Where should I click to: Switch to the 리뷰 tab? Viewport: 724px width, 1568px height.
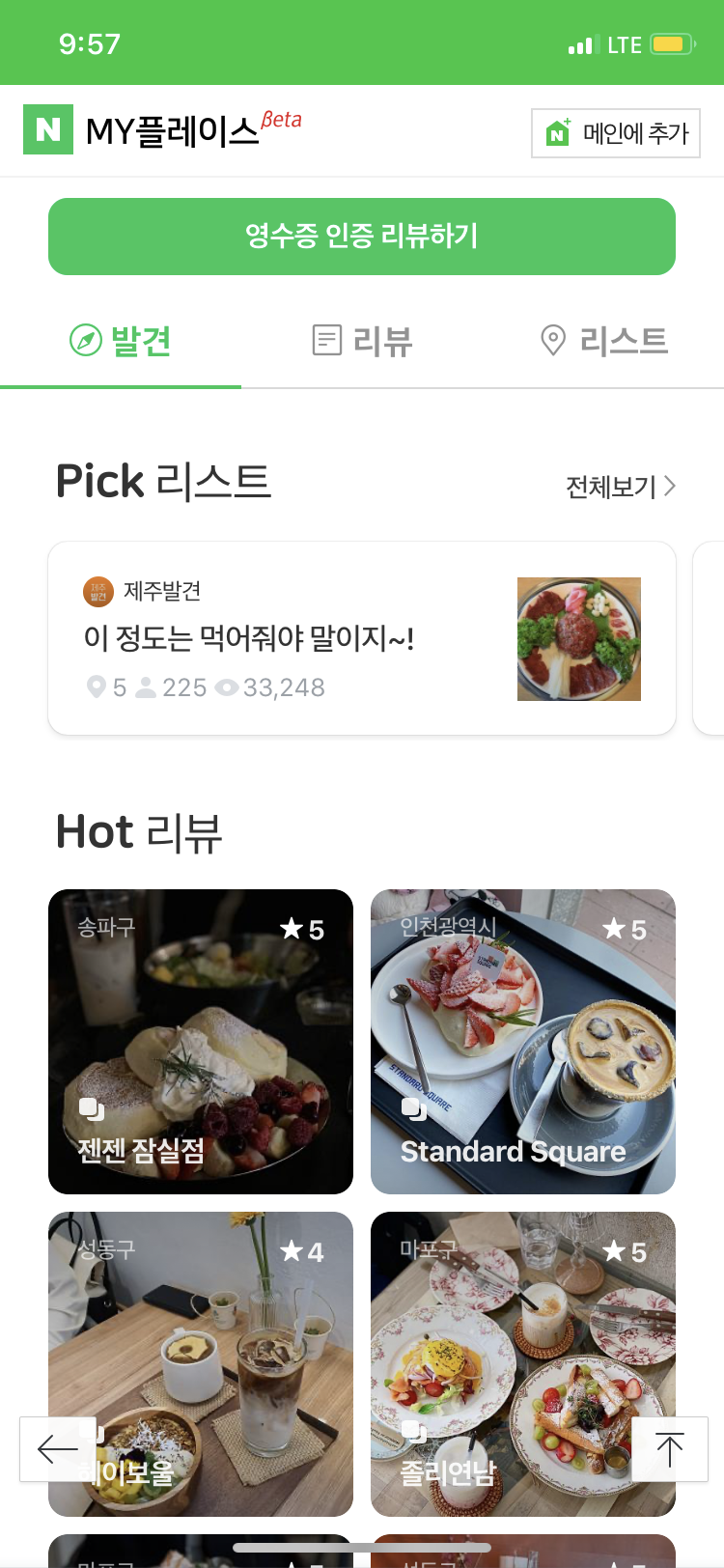click(362, 341)
